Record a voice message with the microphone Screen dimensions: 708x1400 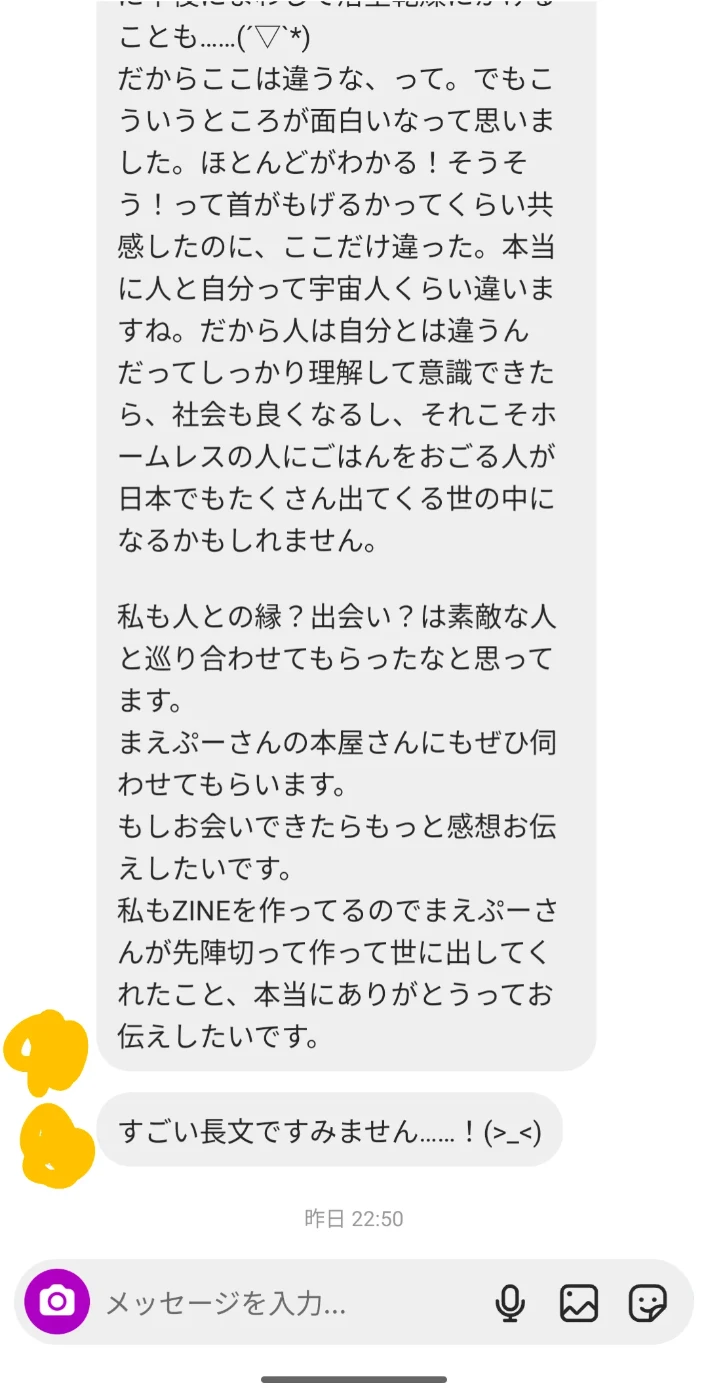pos(510,1303)
